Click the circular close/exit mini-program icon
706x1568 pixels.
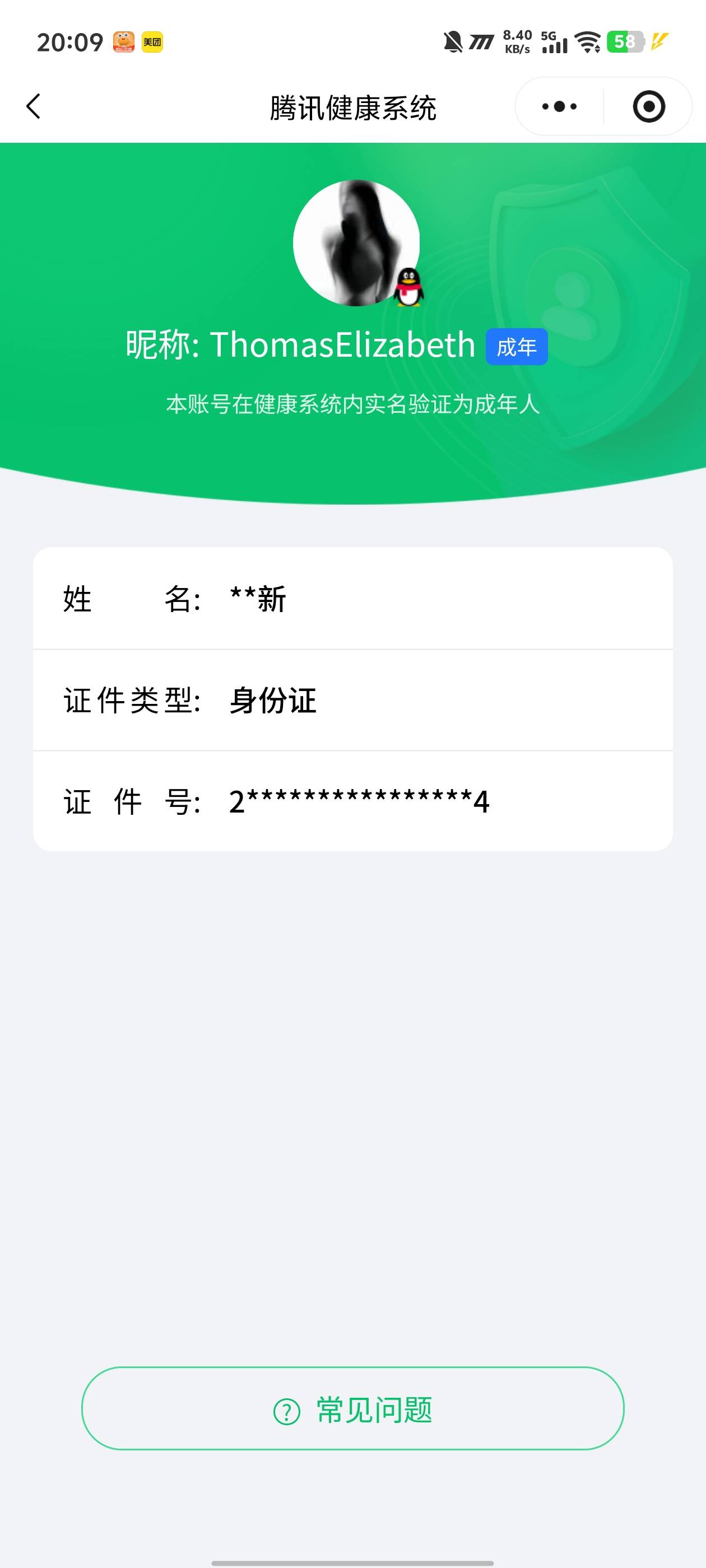click(649, 106)
